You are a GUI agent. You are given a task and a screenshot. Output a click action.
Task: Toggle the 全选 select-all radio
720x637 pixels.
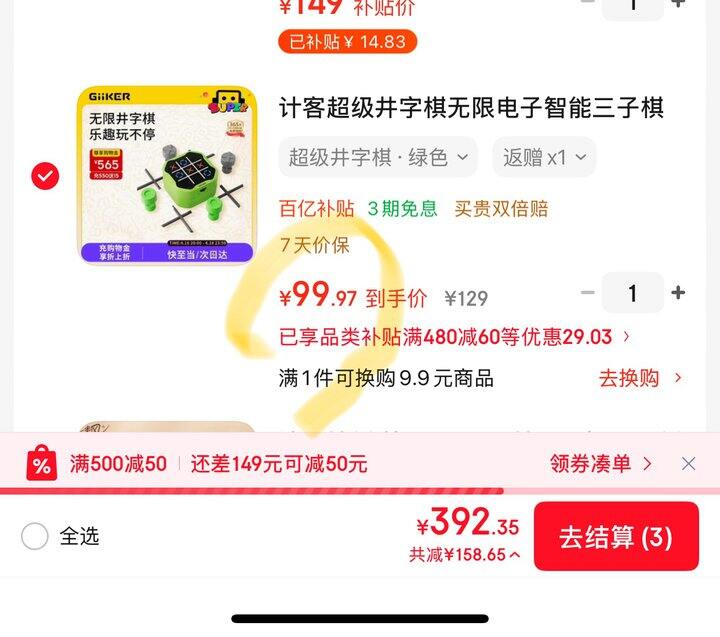[35, 536]
